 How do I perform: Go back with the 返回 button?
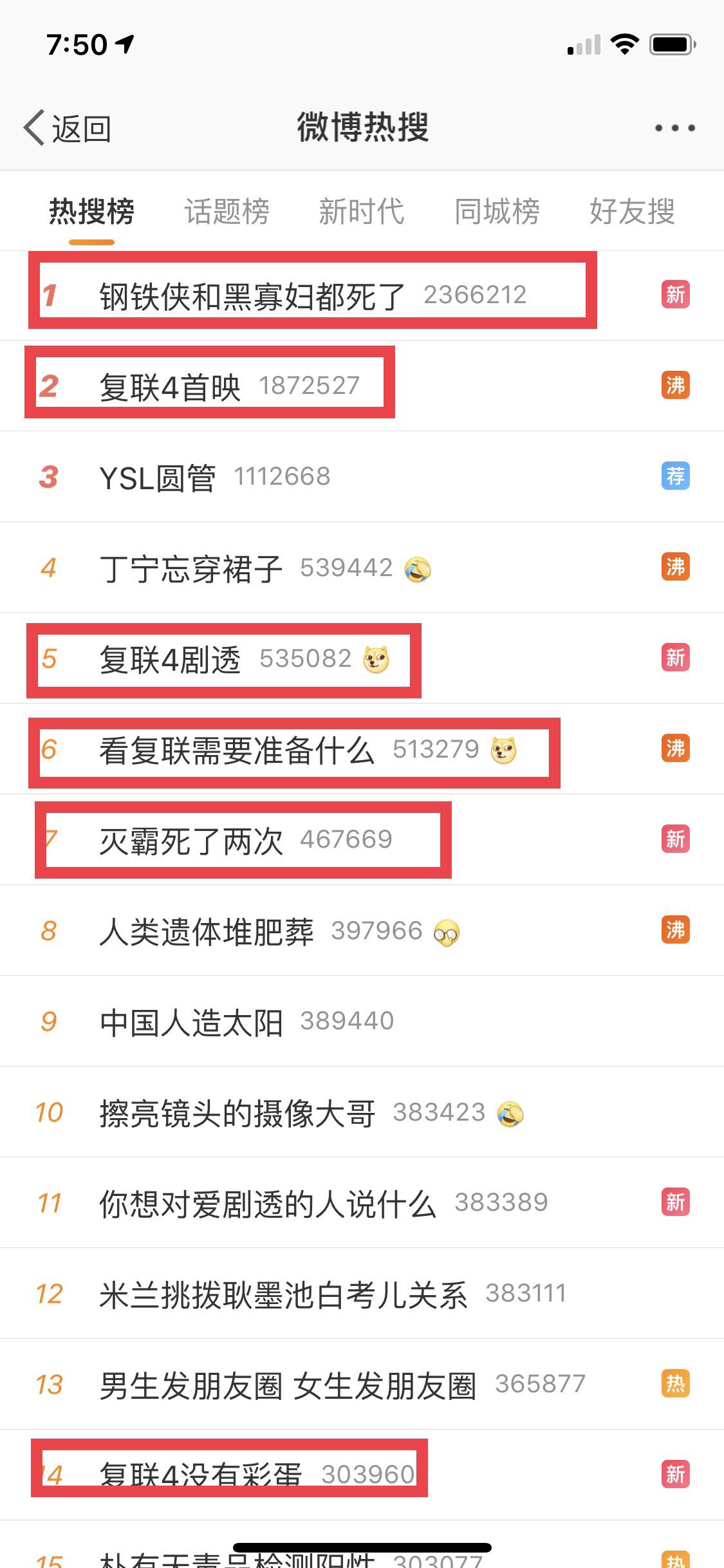click(x=68, y=128)
